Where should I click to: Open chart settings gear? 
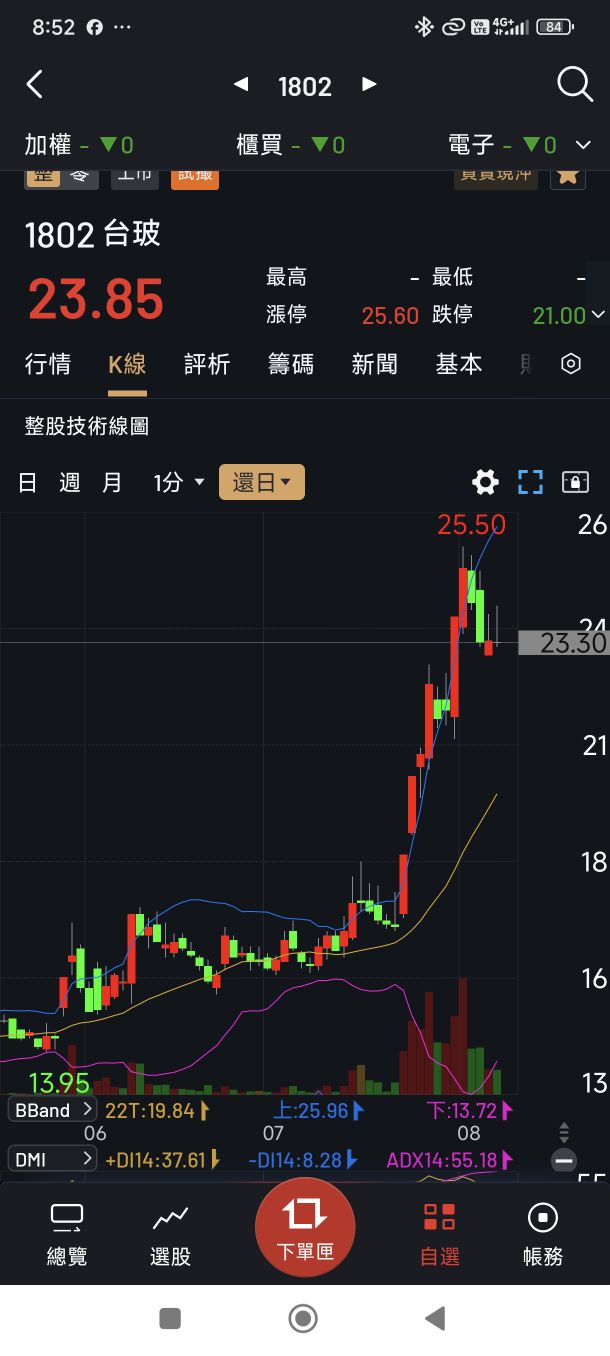pyautogui.click(x=485, y=483)
